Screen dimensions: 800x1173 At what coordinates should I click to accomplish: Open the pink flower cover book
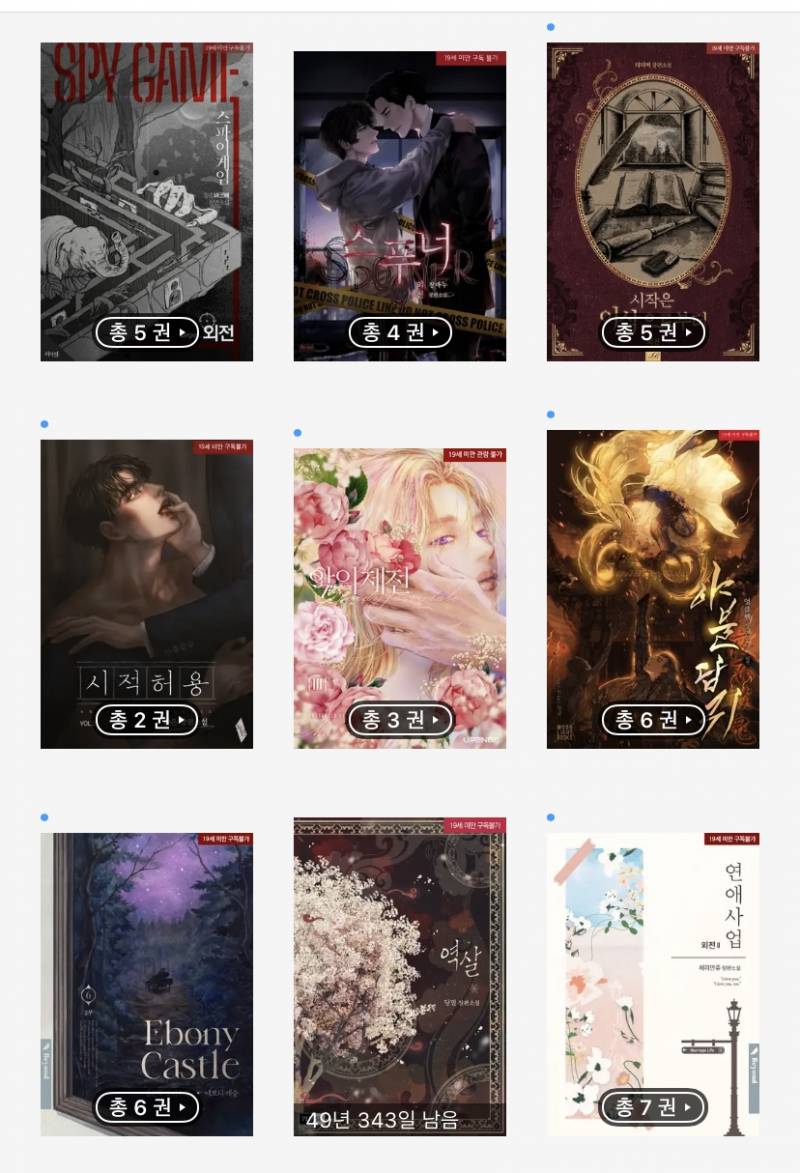tap(400, 570)
